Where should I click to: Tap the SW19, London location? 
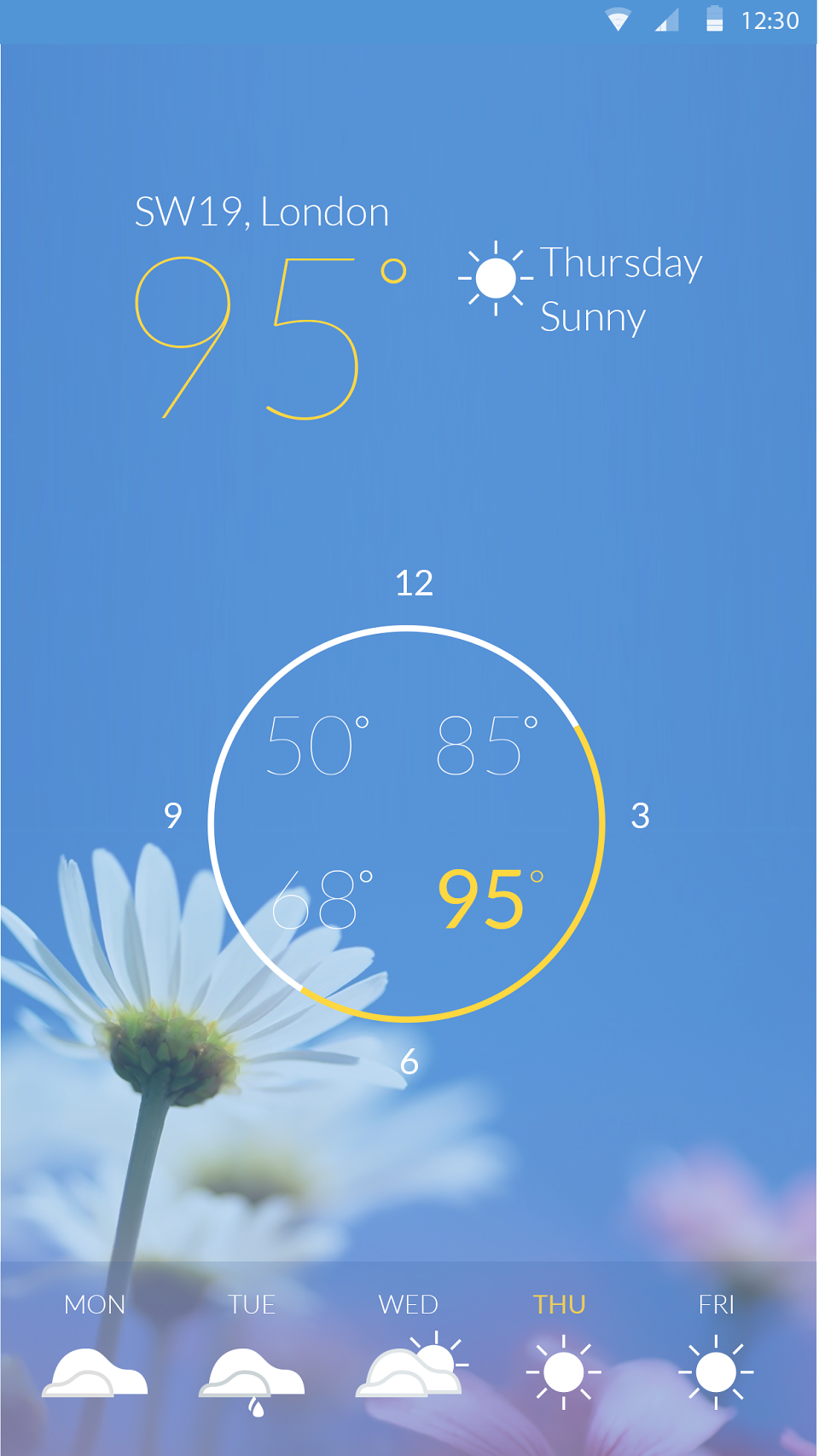[262, 212]
